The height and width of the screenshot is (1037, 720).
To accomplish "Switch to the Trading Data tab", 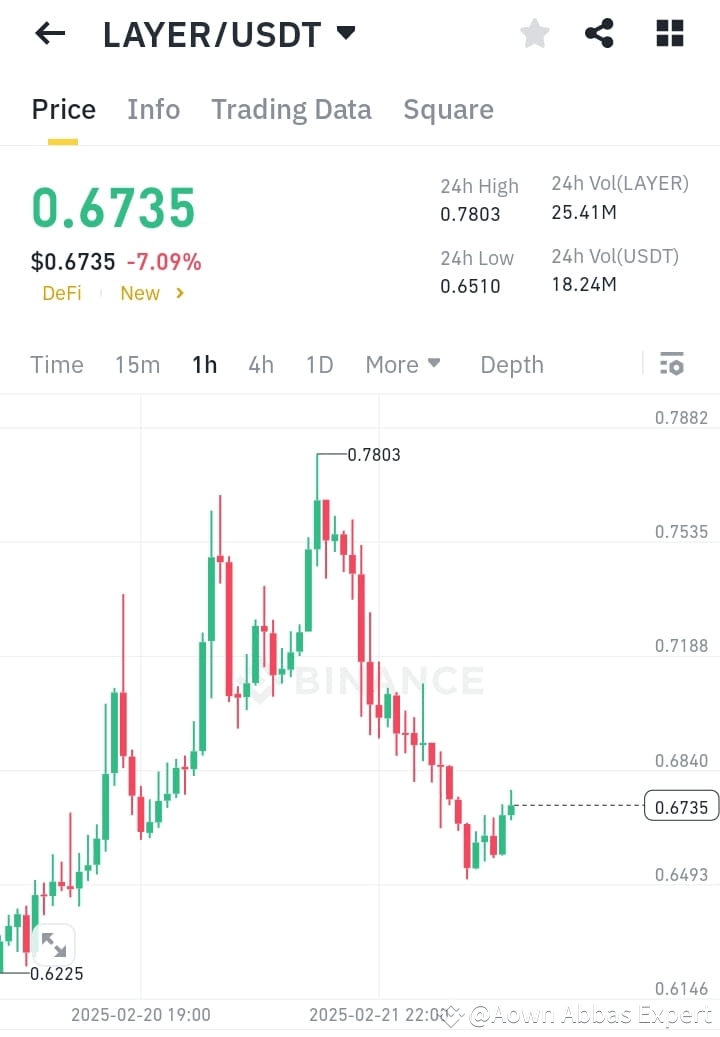I will 291,110.
